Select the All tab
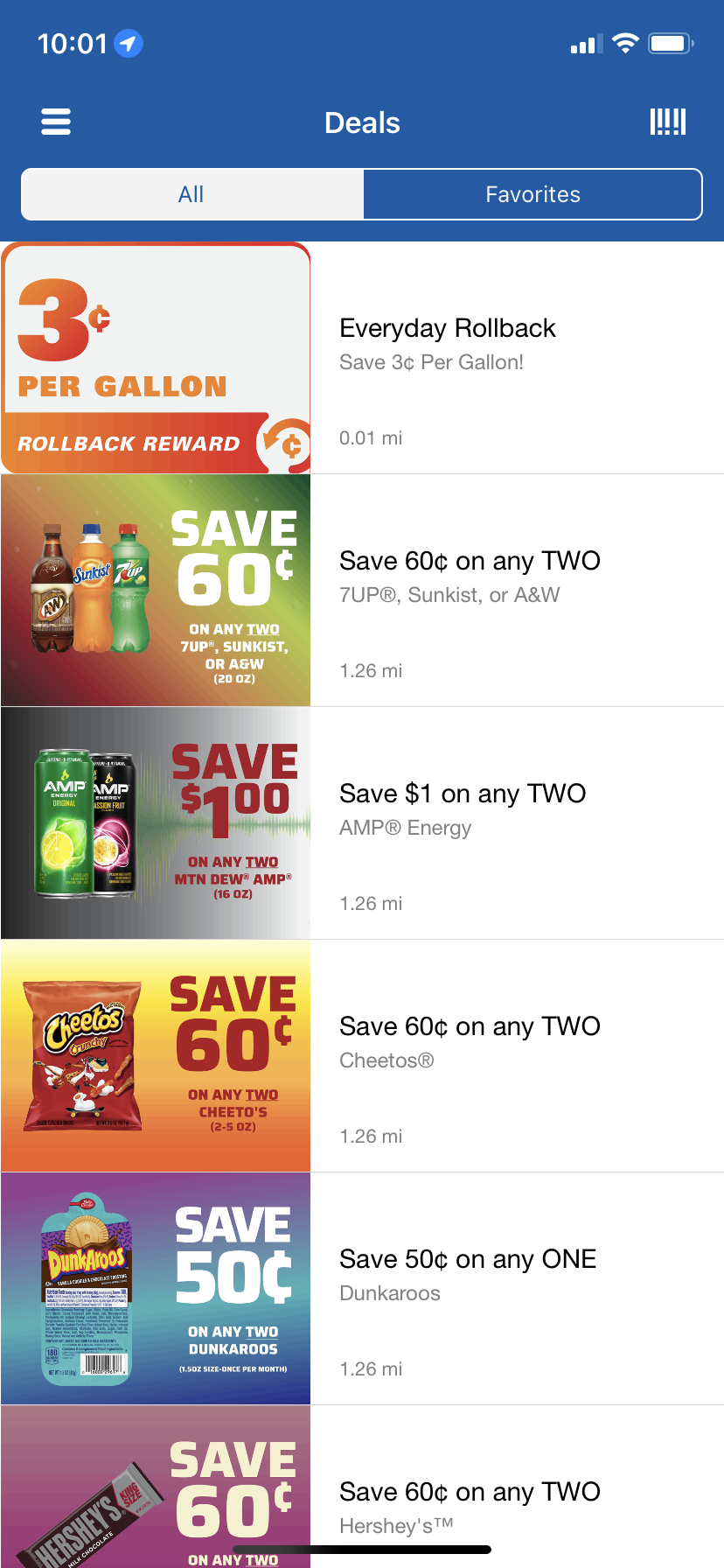 click(191, 194)
